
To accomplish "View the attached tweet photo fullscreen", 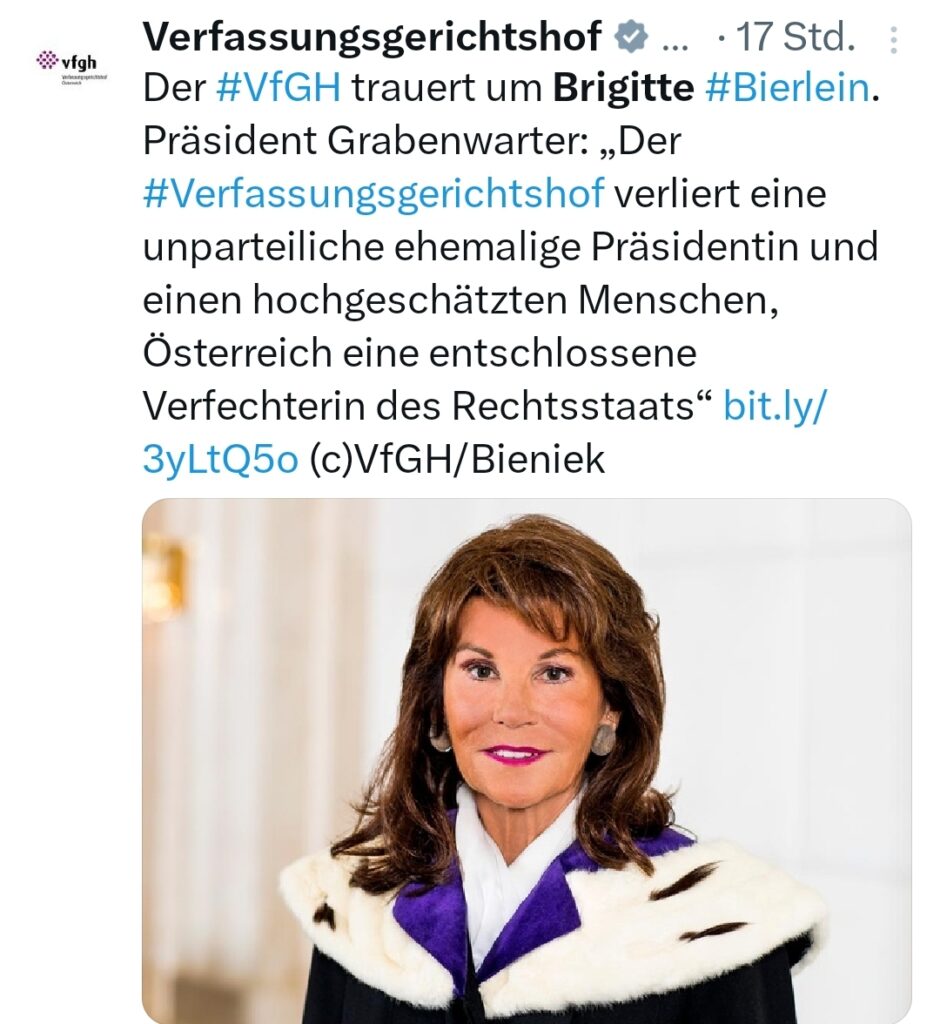I will click(x=526, y=760).
